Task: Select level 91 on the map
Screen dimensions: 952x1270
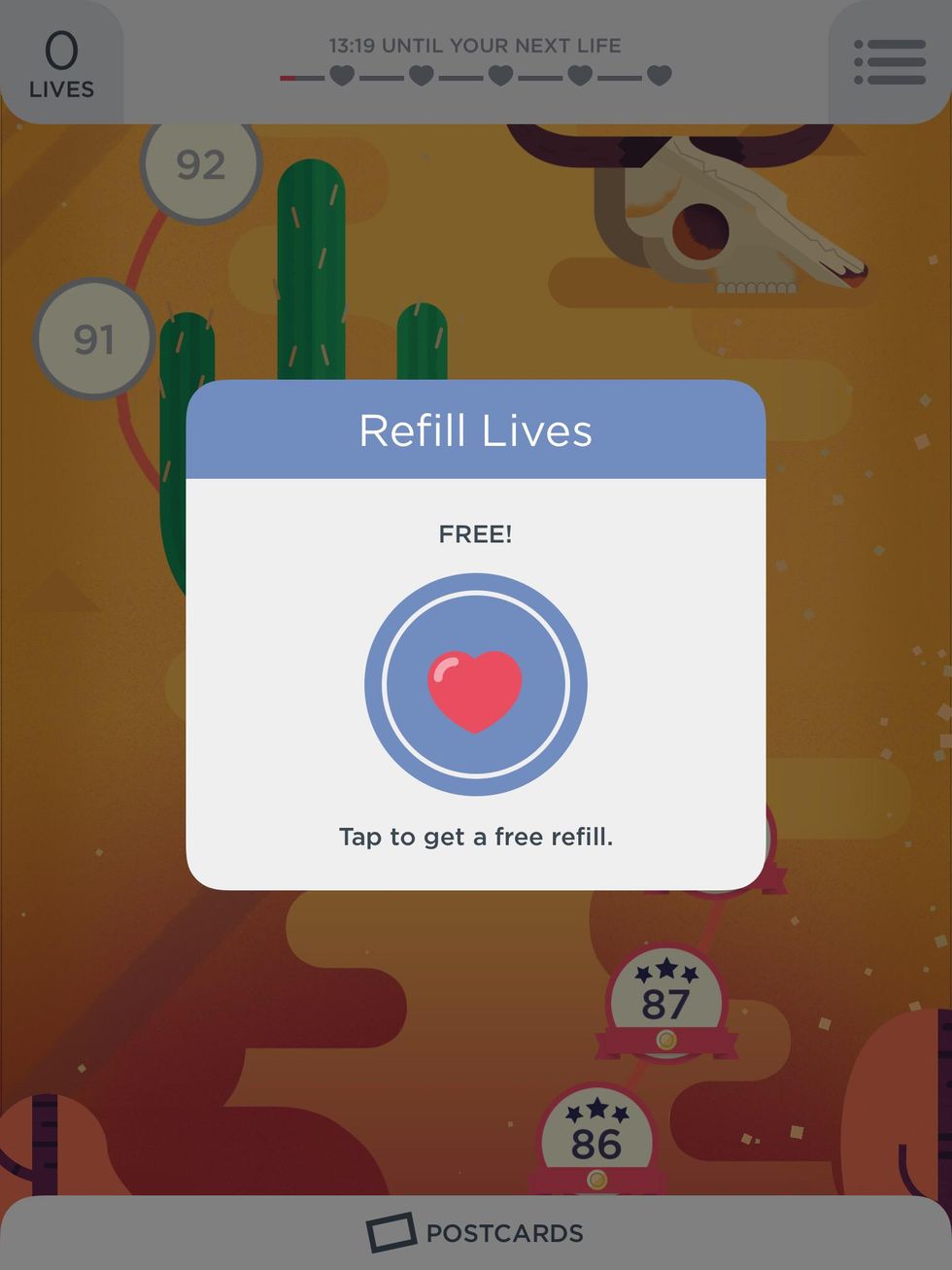Action: [94, 338]
